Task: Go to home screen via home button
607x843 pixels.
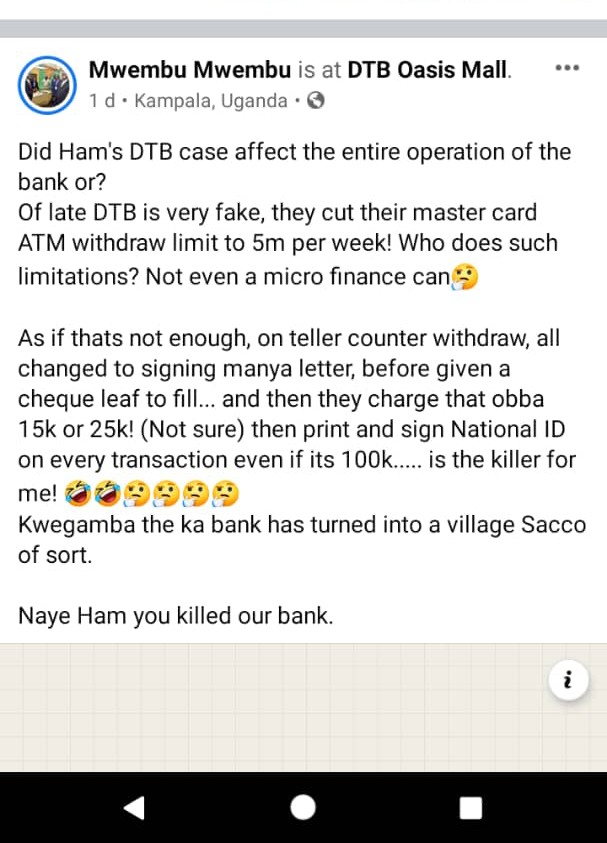Action: coord(303,807)
